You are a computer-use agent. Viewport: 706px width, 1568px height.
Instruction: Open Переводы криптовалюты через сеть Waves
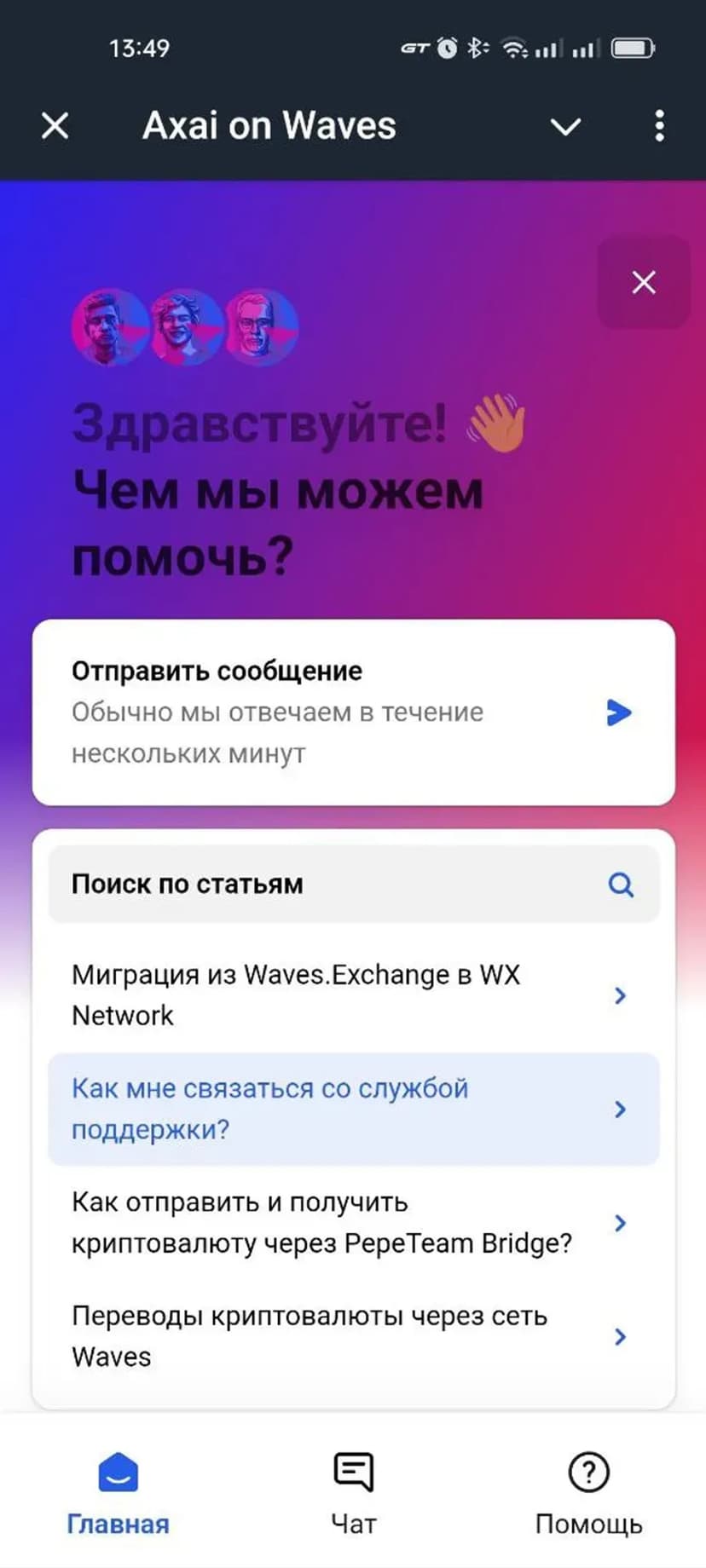[x=353, y=1336]
